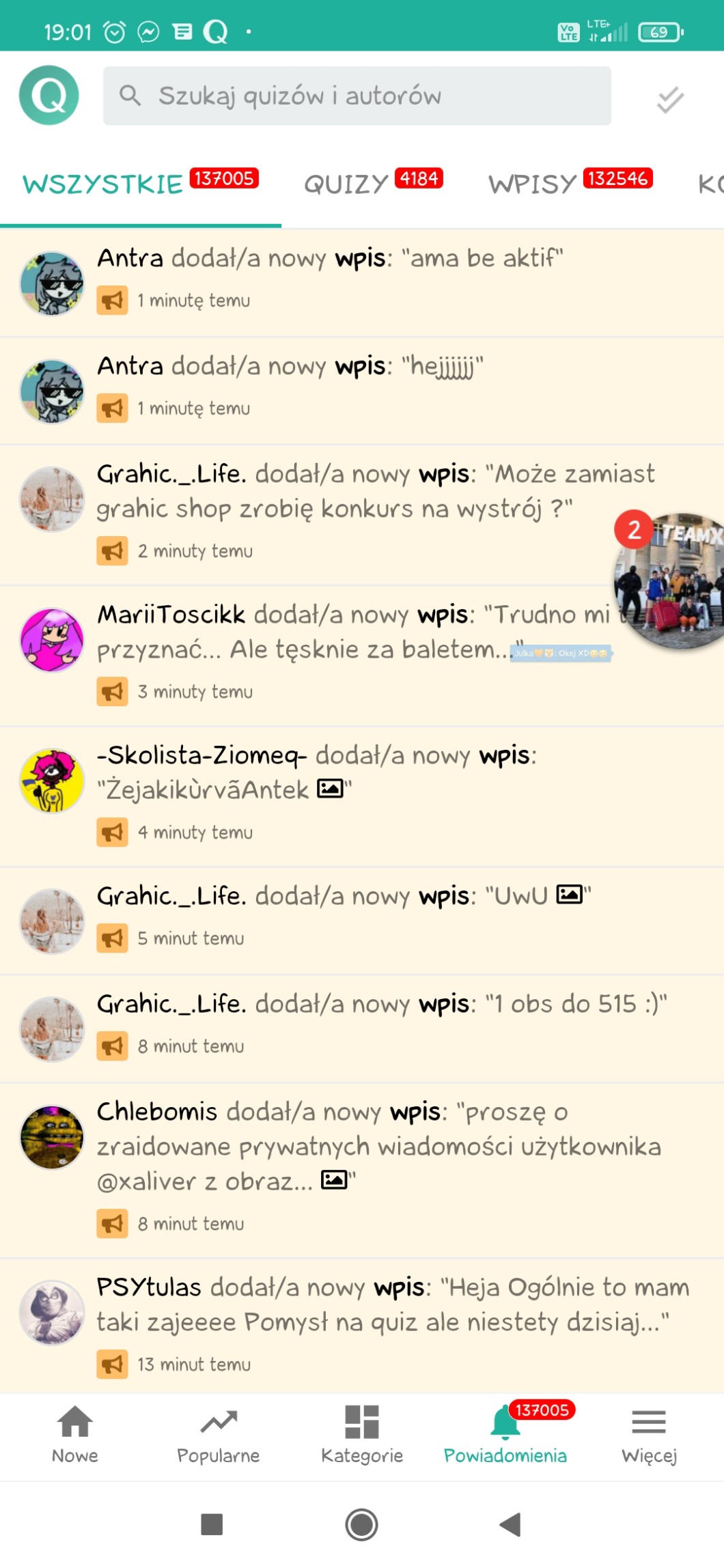Open the floating Messenger chat head
The width and height of the screenshot is (724, 1568).
tap(673, 580)
